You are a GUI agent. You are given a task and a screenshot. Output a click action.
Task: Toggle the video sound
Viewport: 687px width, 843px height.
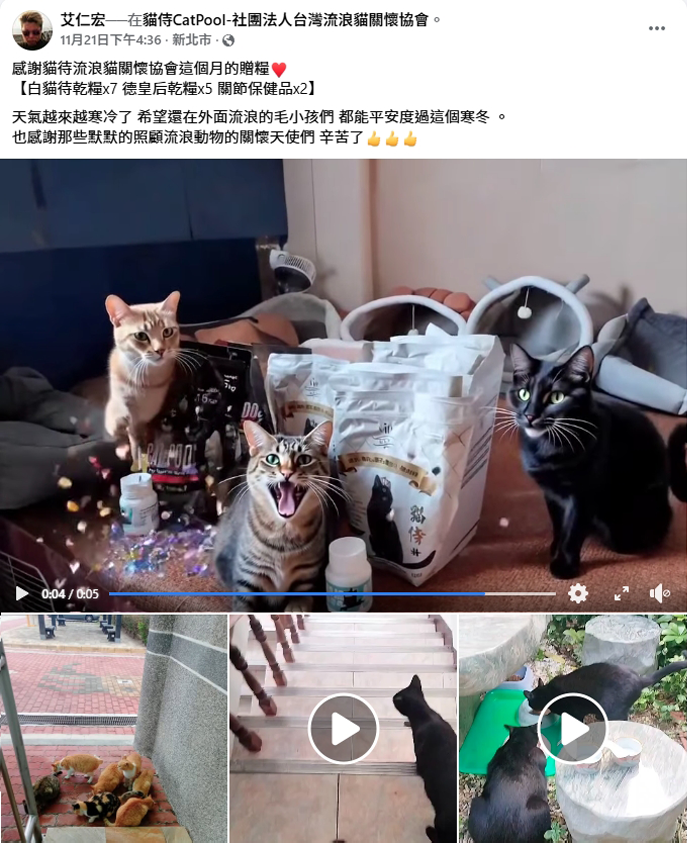click(660, 593)
